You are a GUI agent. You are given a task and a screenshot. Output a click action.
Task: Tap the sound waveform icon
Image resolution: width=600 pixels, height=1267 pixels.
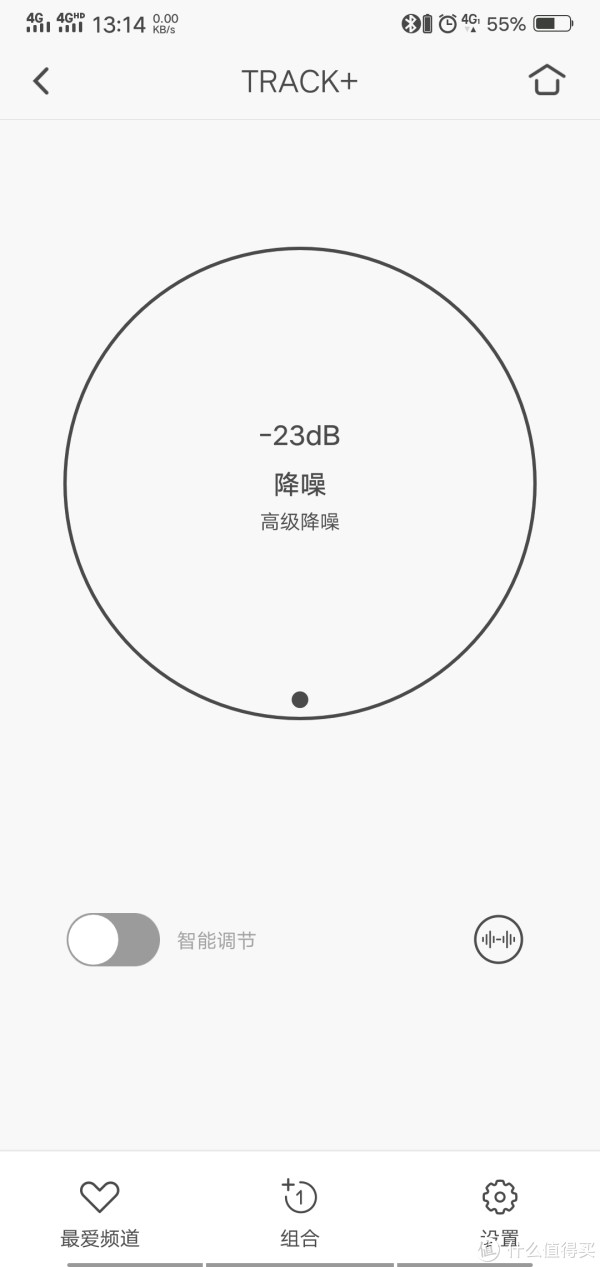click(x=498, y=939)
